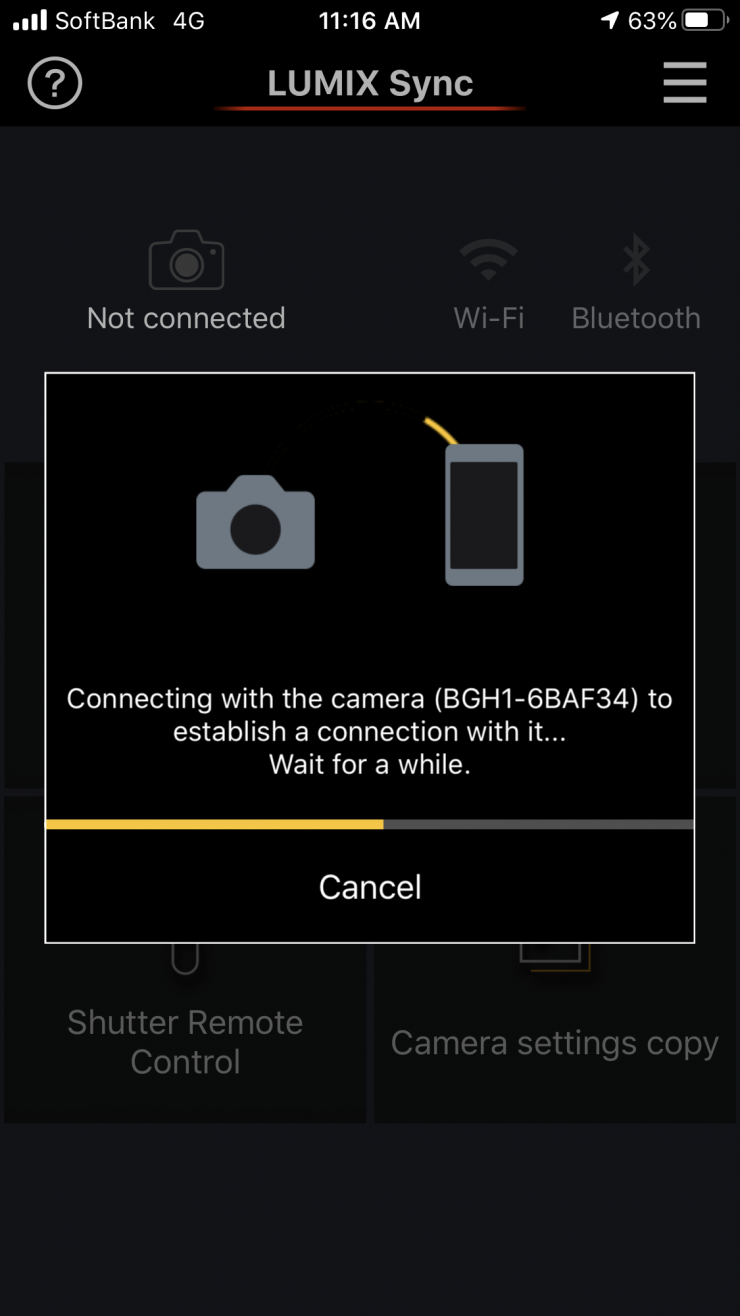Open the hamburger menu

(x=685, y=83)
